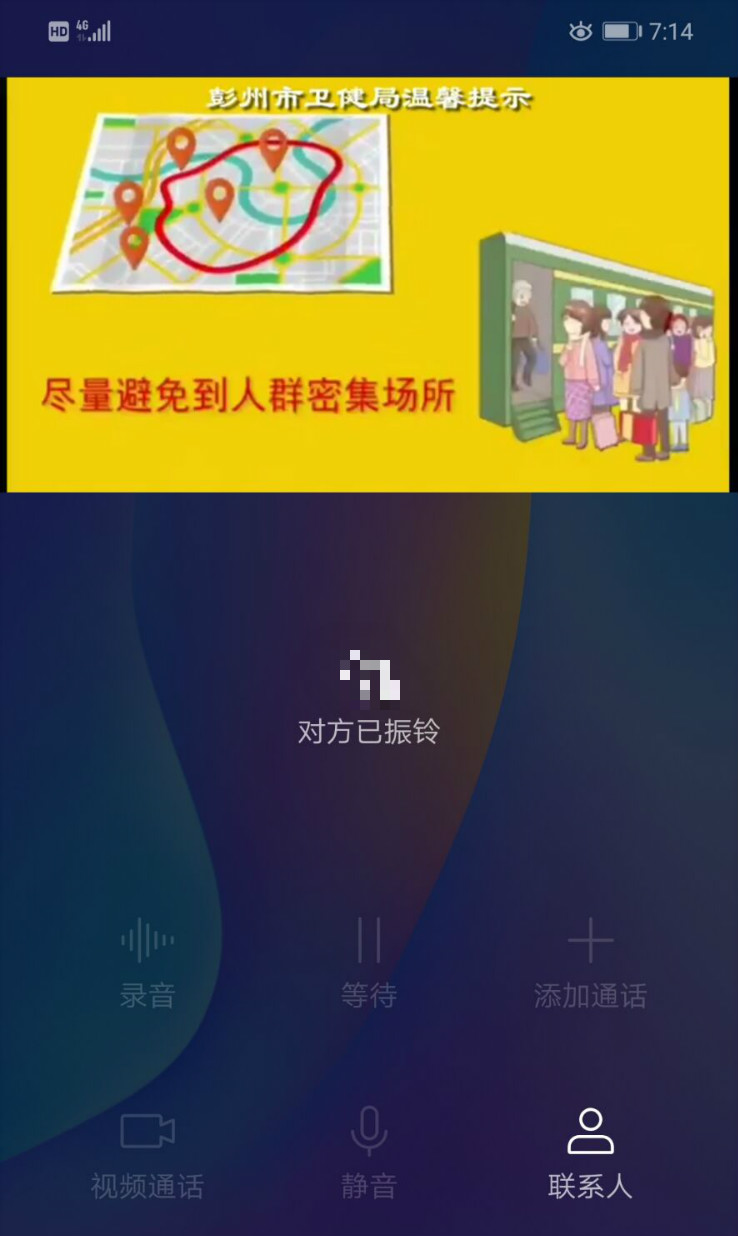Put the call on hold with 等待
This screenshot has width=738, height=1236.
(x=369, y=963)
